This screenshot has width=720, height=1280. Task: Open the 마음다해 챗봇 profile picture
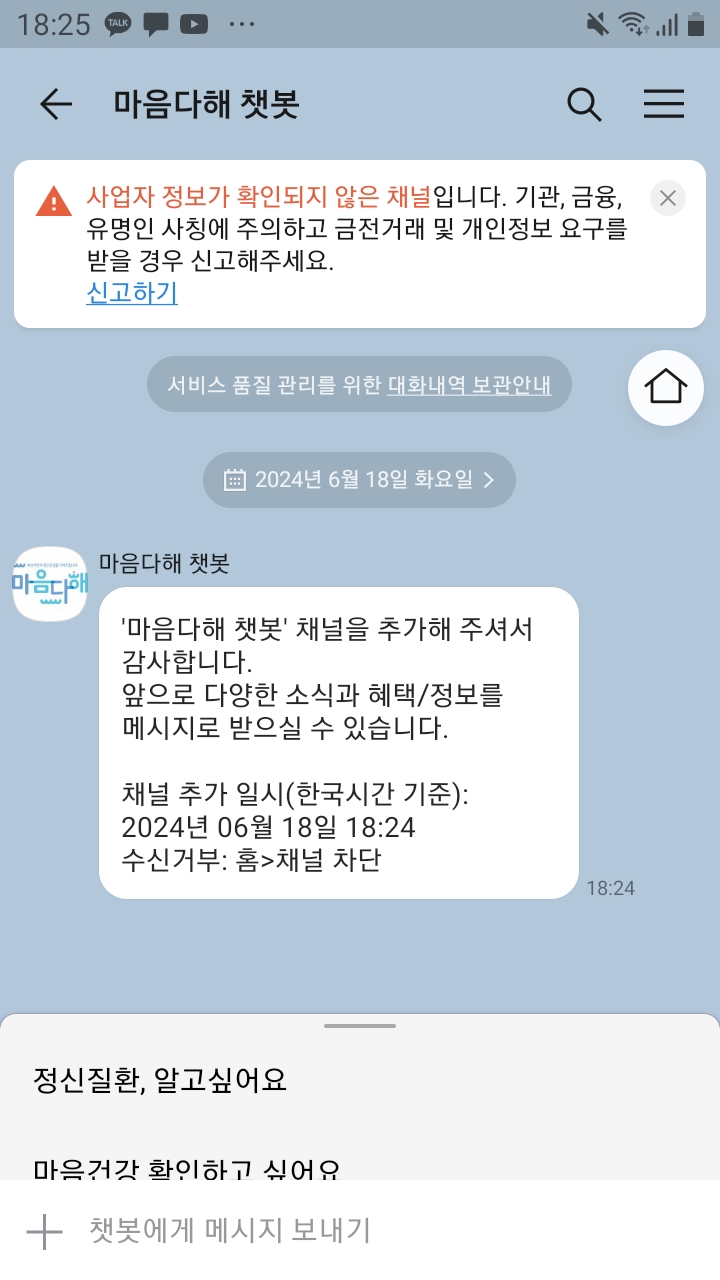click(x=49, y=584)
